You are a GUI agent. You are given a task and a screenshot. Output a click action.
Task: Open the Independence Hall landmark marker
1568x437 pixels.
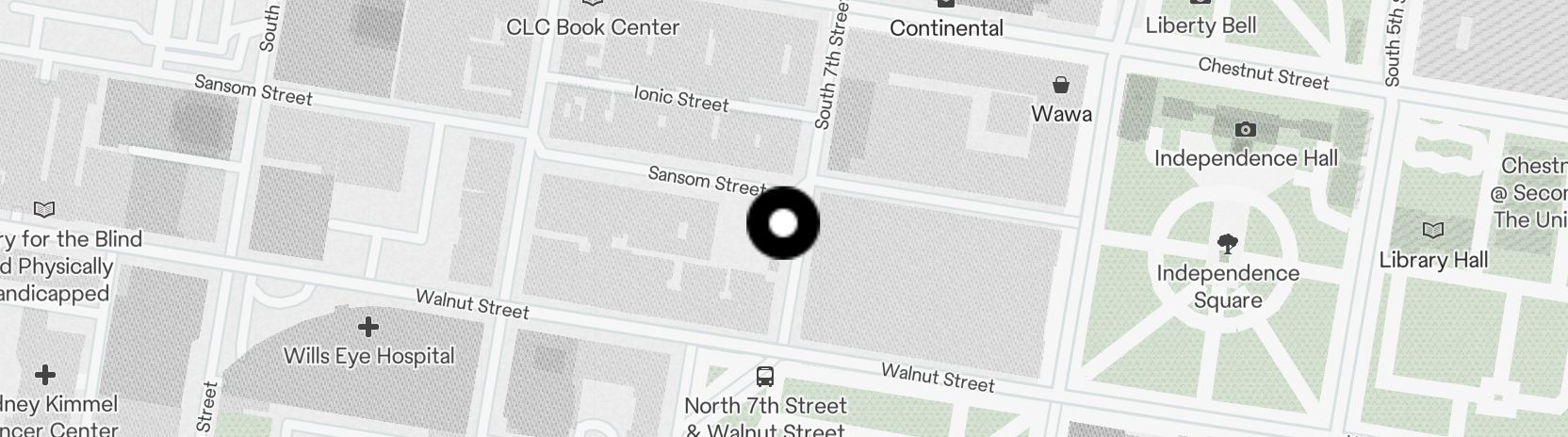click(1245, 130)
